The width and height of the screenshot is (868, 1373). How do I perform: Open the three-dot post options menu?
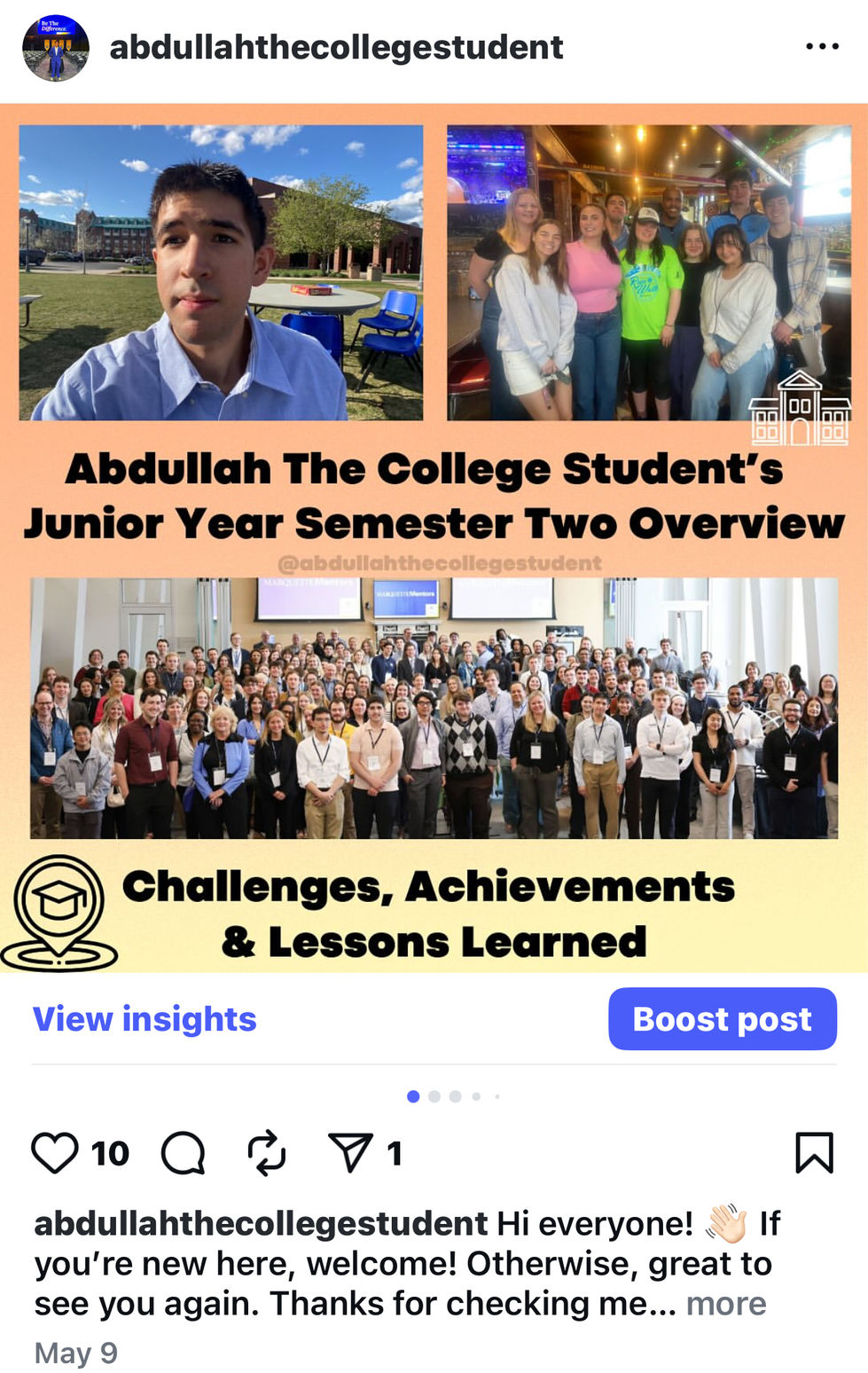[822, 47]
